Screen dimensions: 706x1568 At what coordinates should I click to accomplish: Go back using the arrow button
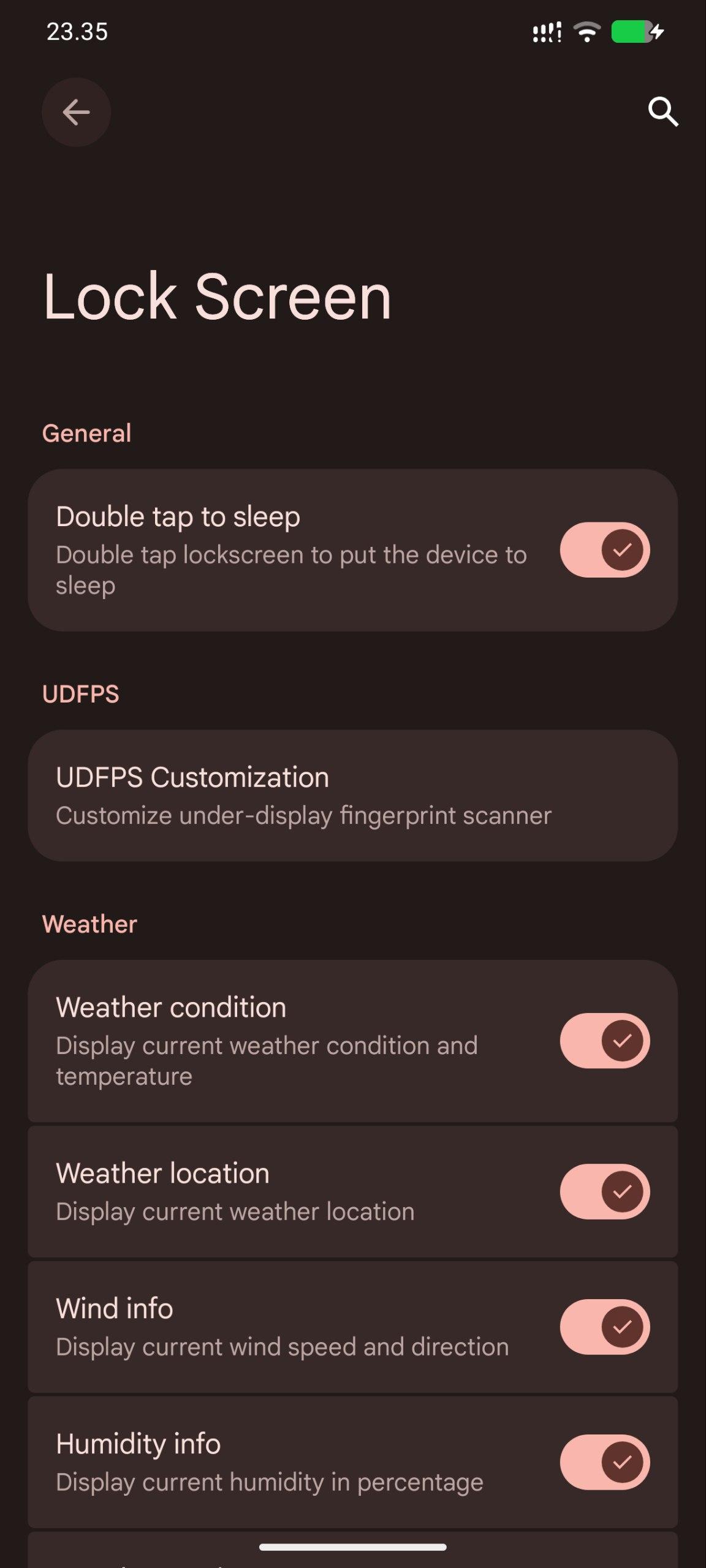[76, 112]
